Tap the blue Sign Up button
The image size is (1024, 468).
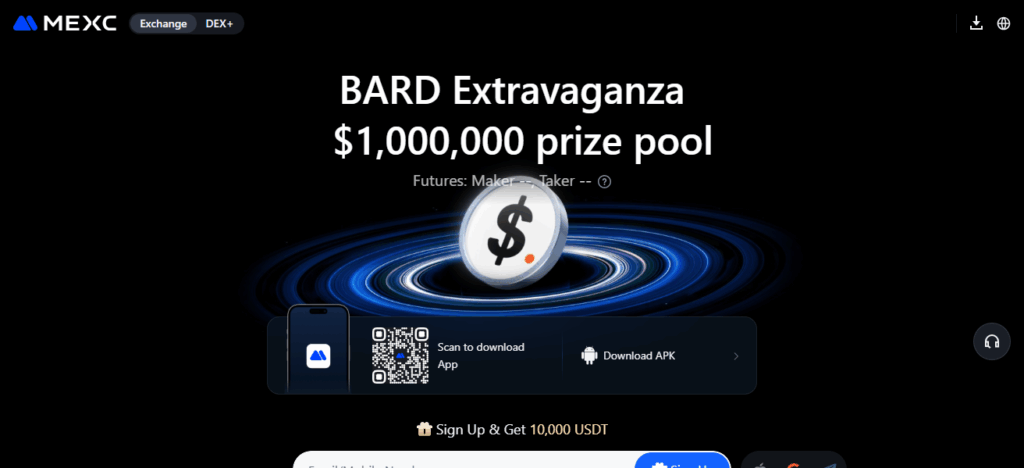[x=682, y=463]
